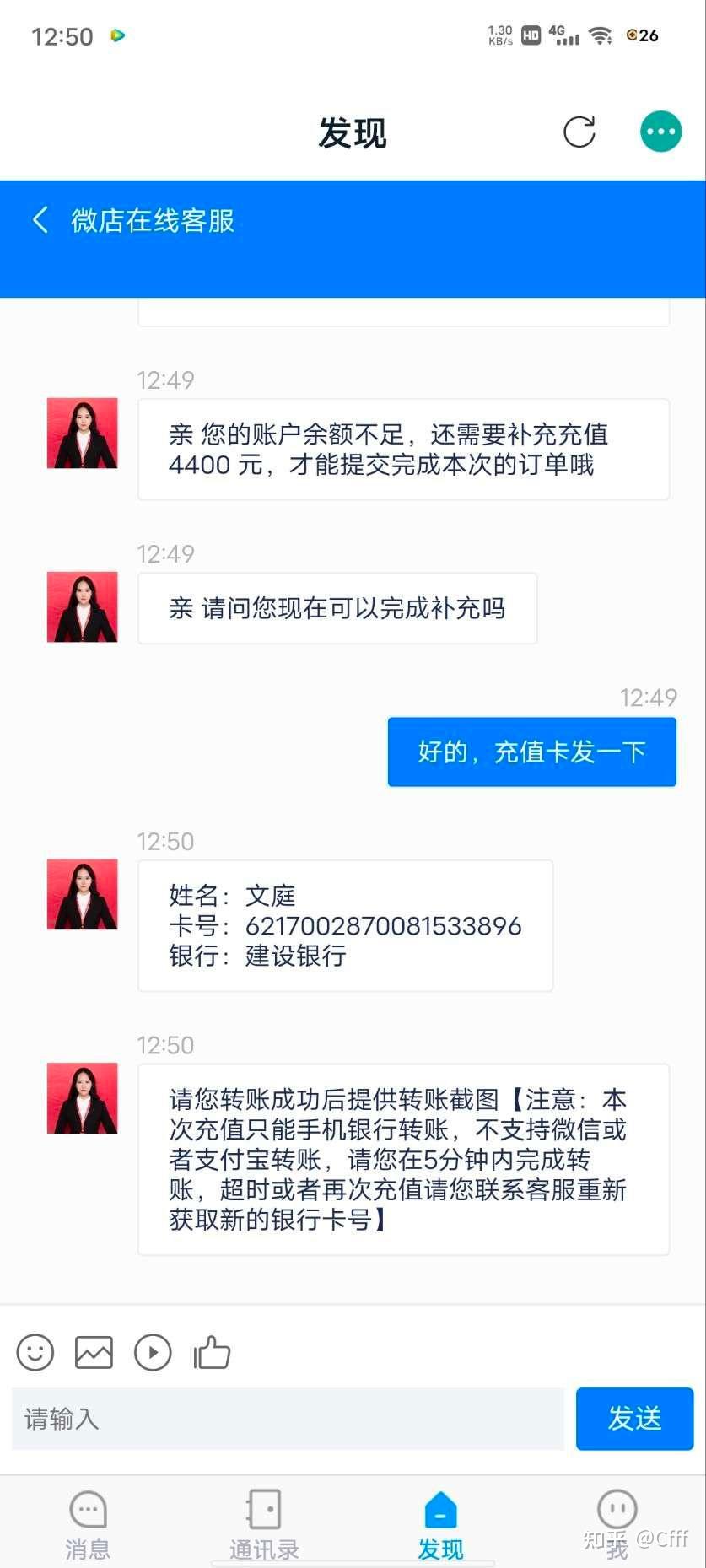Screen dimensions: 706x1568
Task: Go back from 微店在线客服 chat
Action: [x=40, y=220]
